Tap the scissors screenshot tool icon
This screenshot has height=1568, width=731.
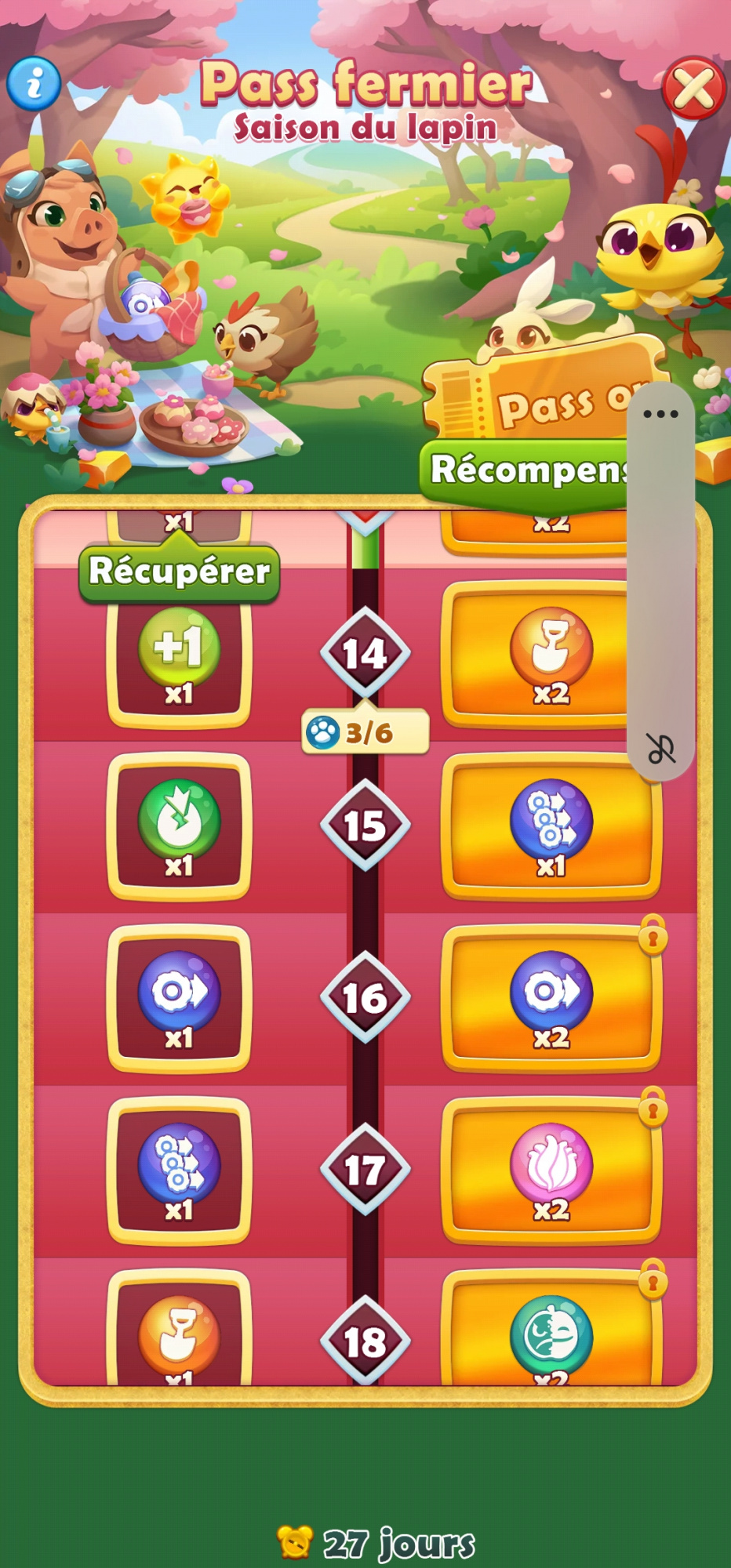[x=660, y=749]
